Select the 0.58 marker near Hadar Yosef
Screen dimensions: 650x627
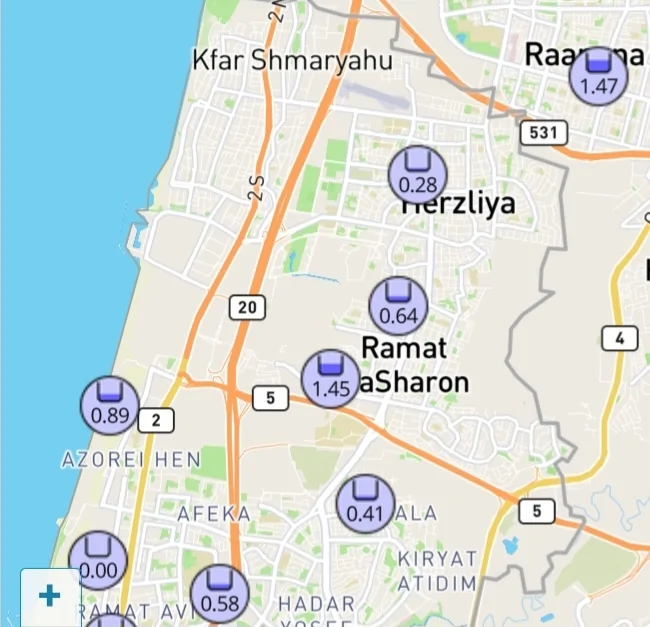[219, 594]
